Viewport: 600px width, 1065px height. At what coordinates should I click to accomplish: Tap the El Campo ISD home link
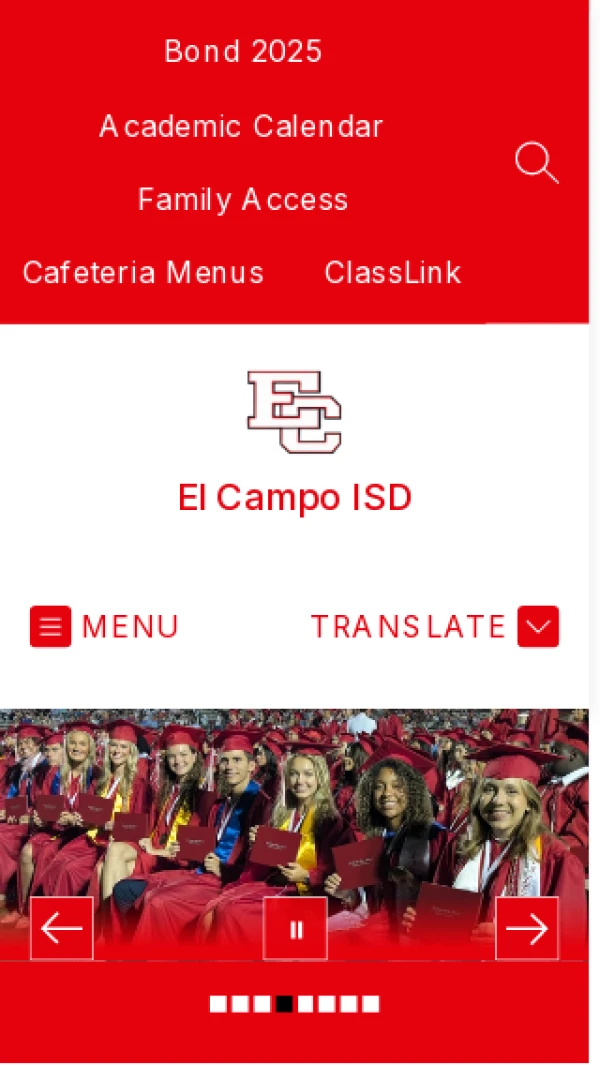(295, 497)
